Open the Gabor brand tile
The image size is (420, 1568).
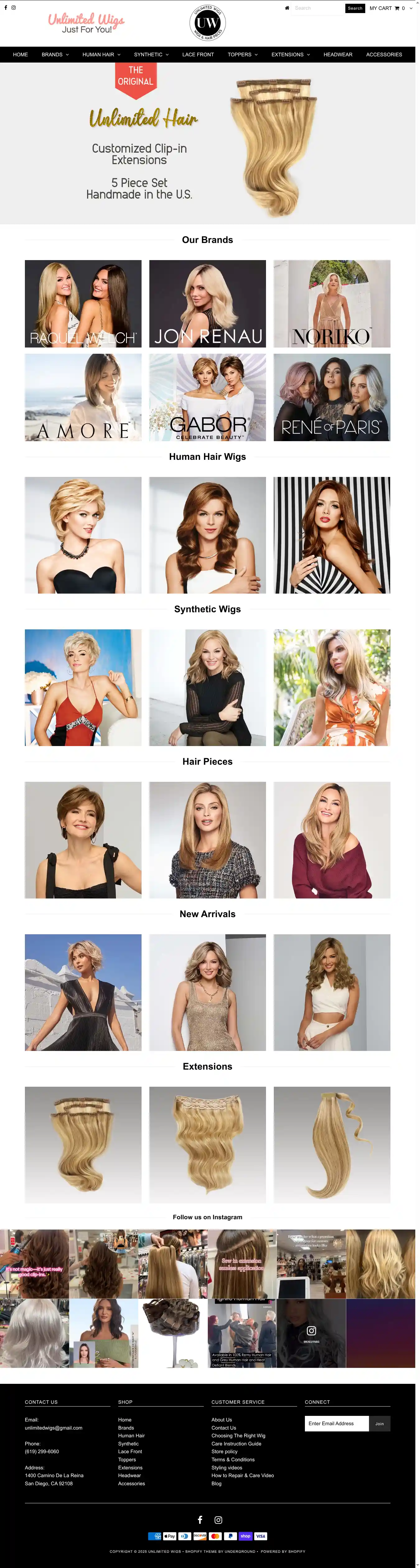[208, 398]
